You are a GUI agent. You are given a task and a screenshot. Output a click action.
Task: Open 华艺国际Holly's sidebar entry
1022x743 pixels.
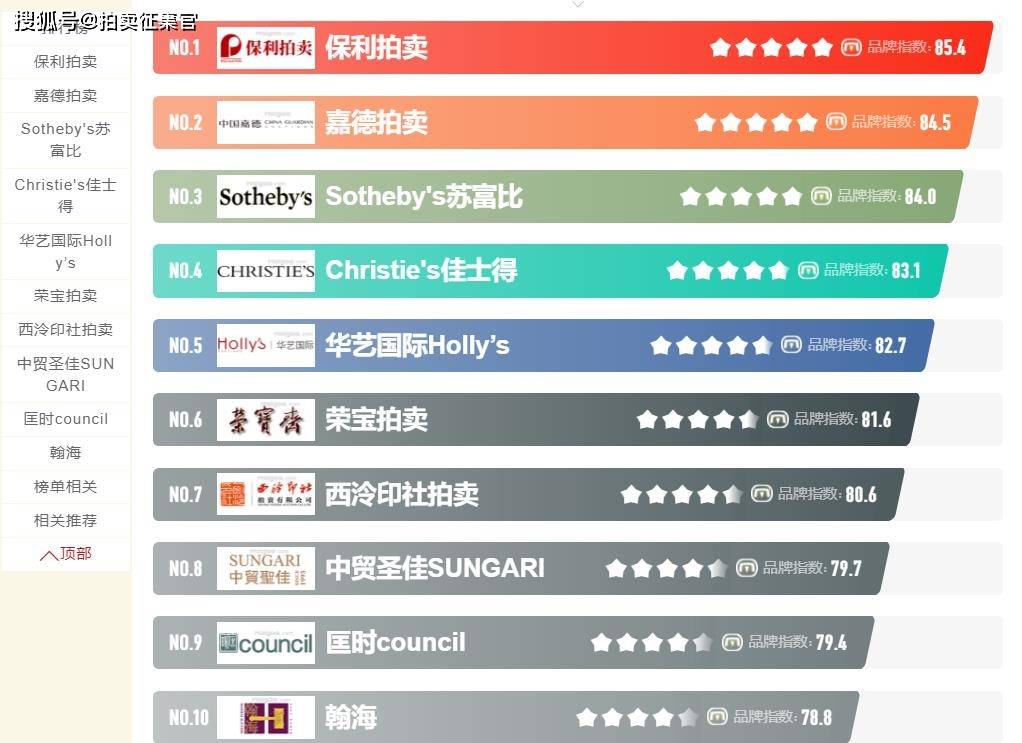[x=65, y=252]
